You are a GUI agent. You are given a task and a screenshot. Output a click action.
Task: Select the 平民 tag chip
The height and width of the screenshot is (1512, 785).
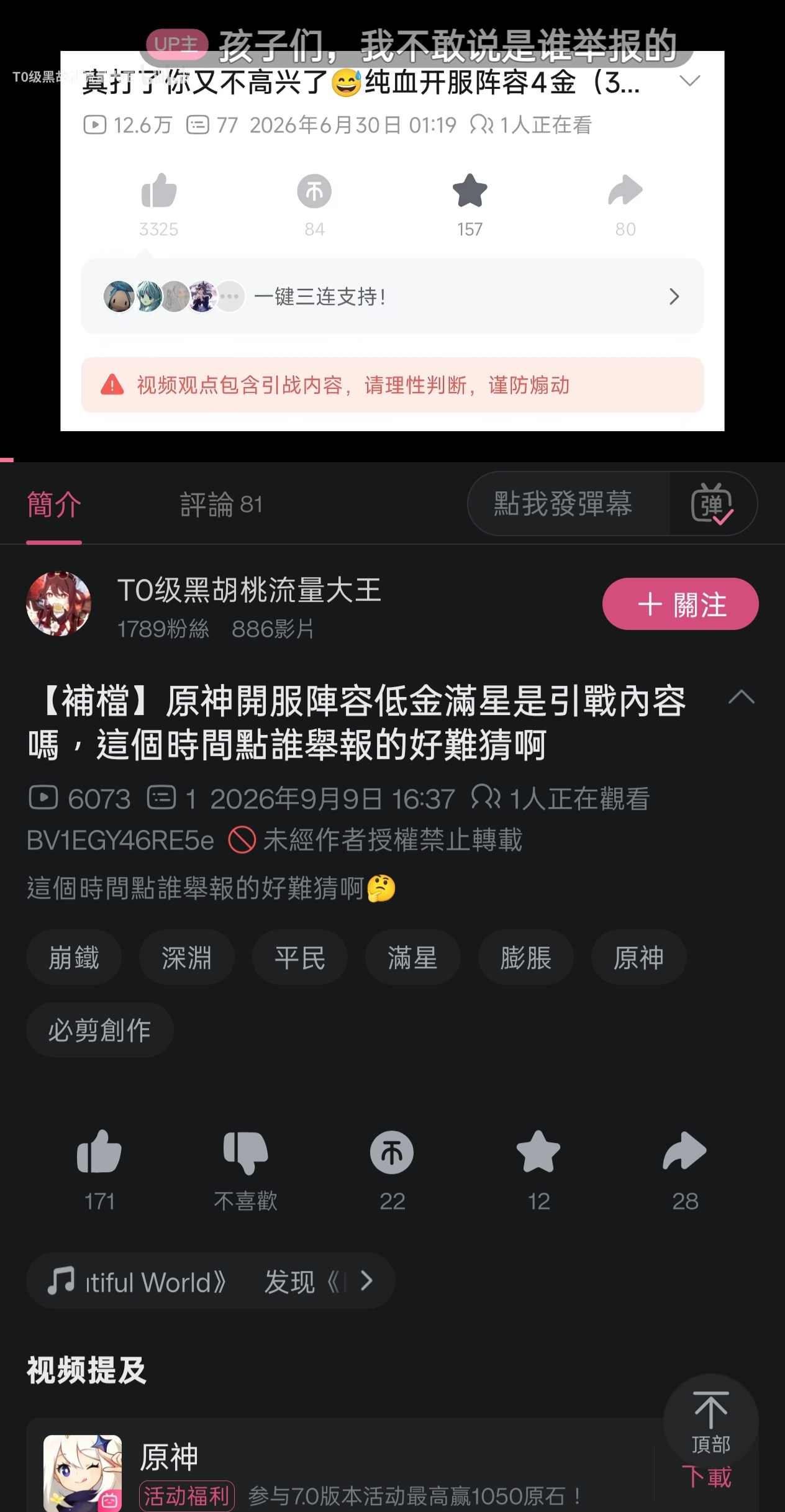[300, 957]
